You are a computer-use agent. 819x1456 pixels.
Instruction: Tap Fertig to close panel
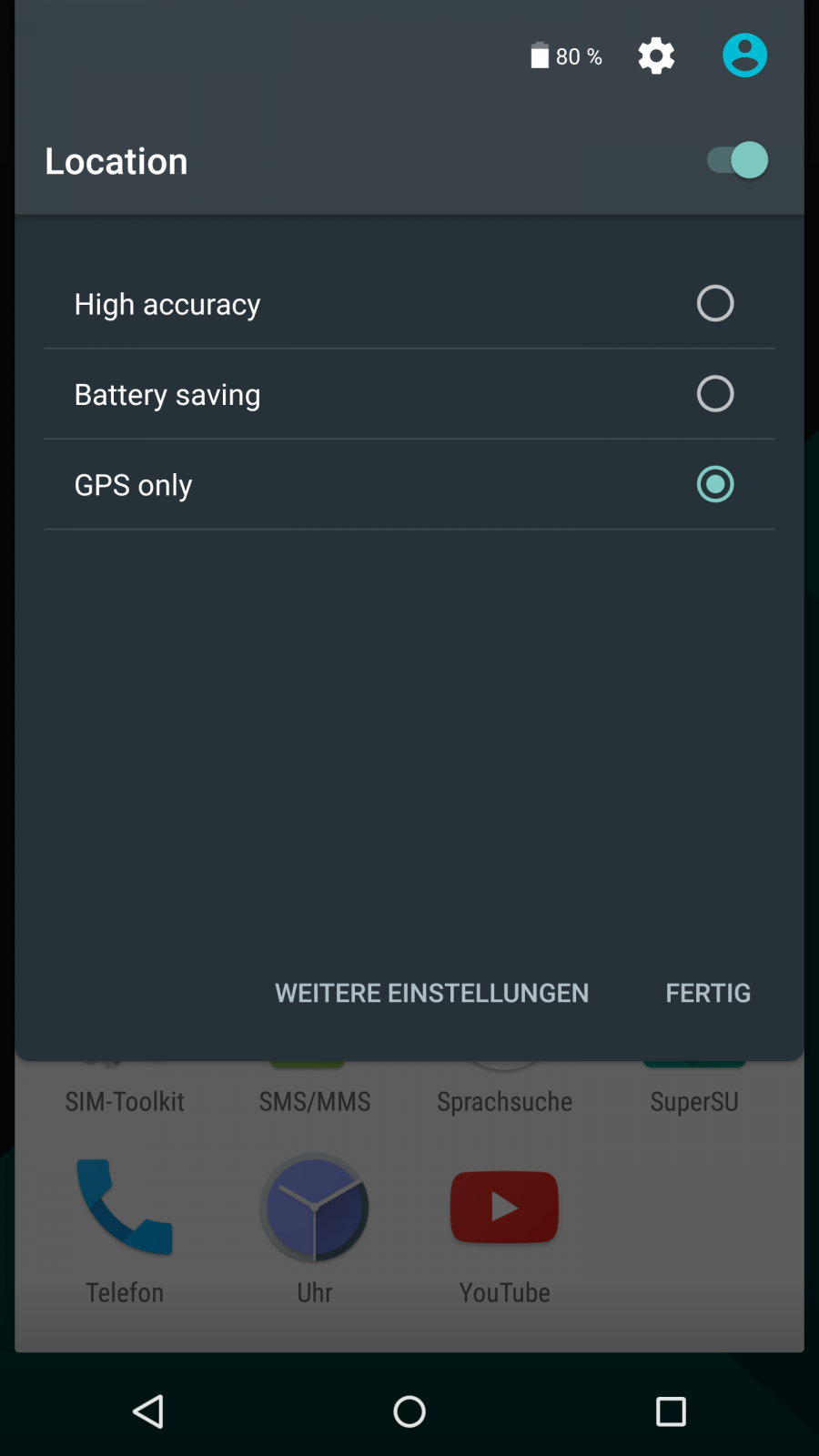708,993
